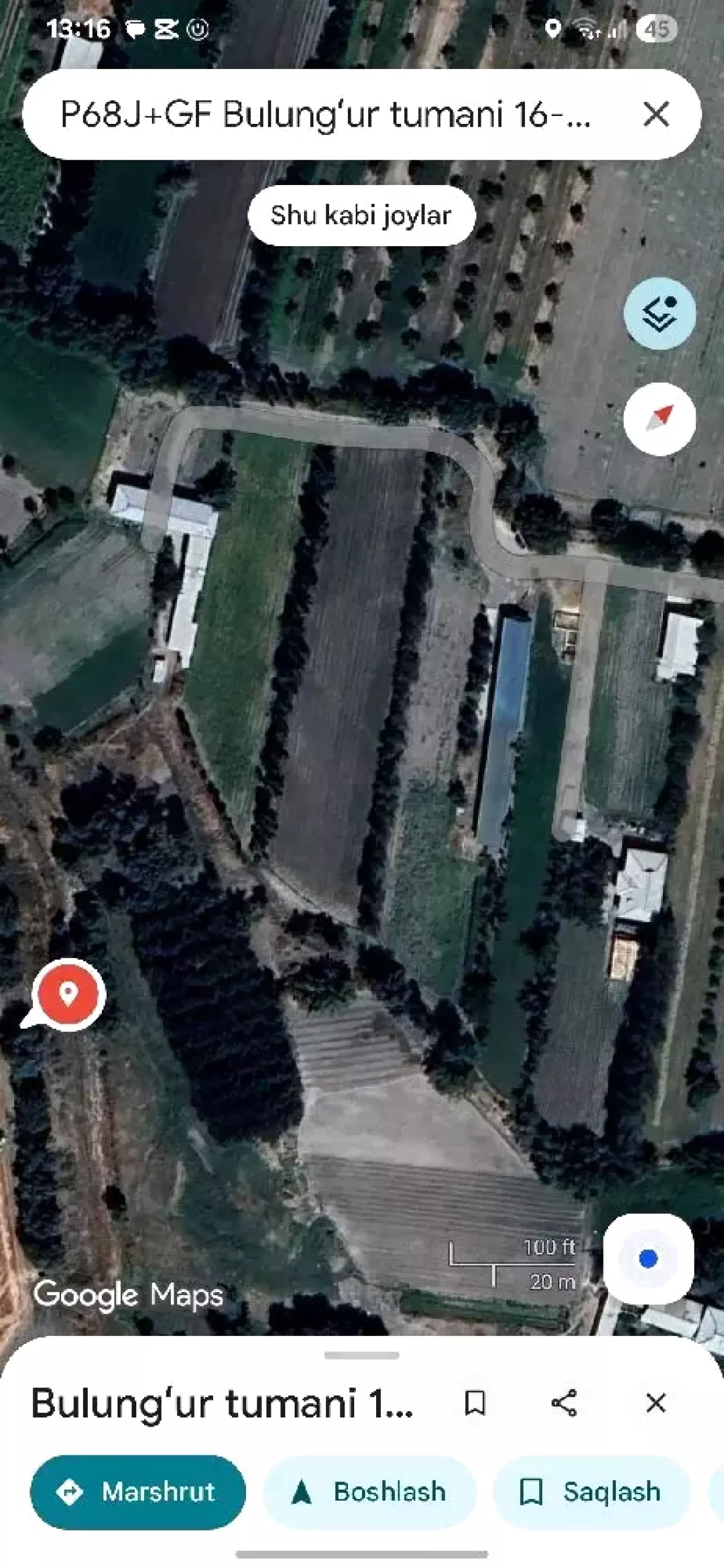Tap the 'Shu kabi joylar' chip
This screenshot has width=724, height=1568.
click(361, 216)
